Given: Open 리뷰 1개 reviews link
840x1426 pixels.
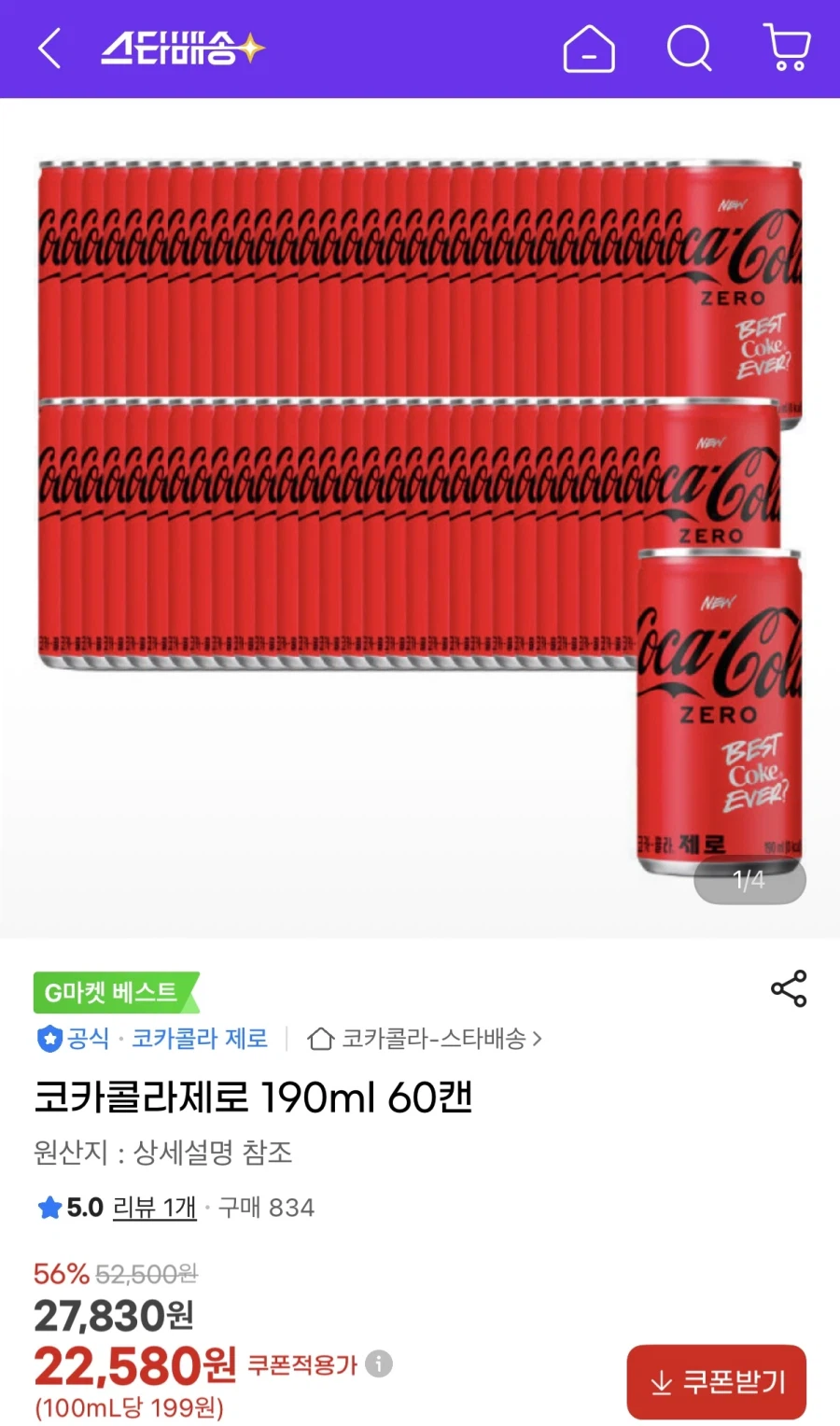Looking at the screenshot, I should tap(154, 1207).
